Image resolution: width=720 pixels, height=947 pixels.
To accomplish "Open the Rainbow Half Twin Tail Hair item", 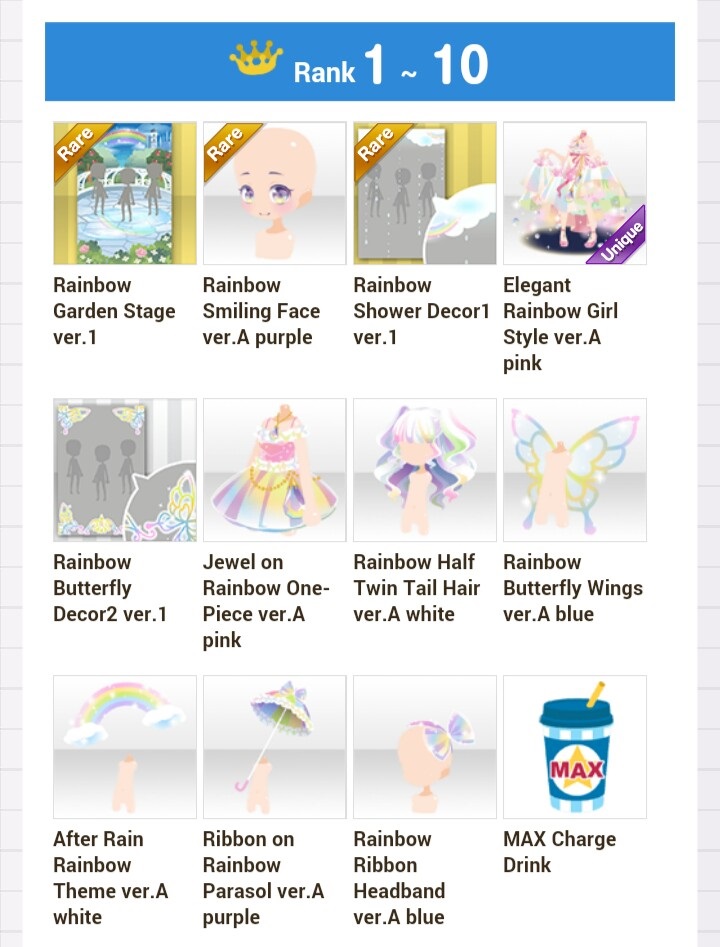I will pyautogui.click(x=425, y=470).
